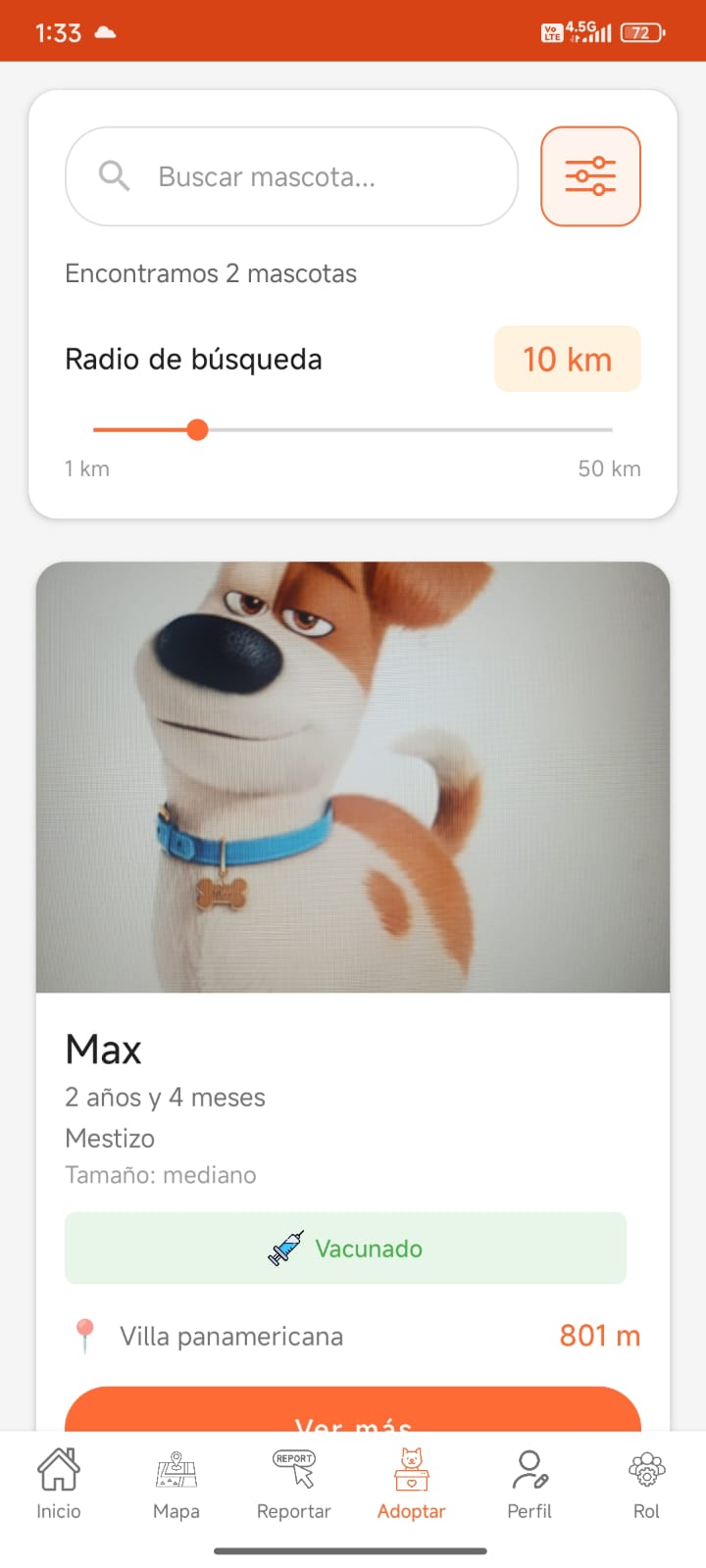Open Max's pet photo card
706x1568 pixels.
pyautogui.click(x=353, y=777)
